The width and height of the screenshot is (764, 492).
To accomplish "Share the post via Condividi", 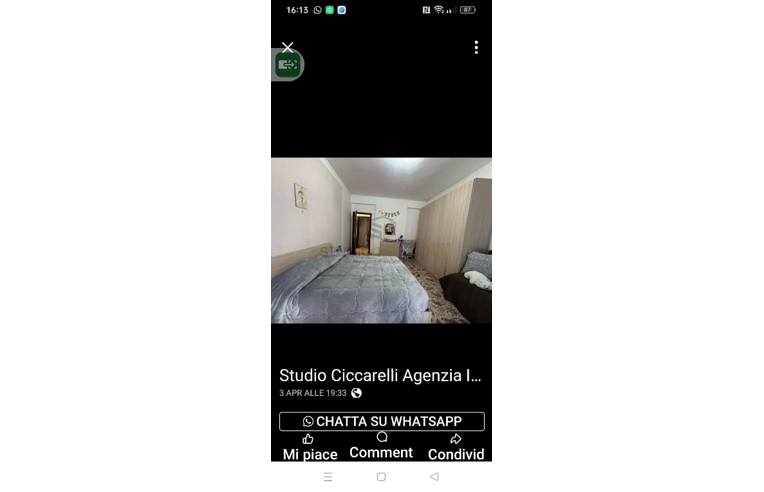I will click(x=456, y=446).
